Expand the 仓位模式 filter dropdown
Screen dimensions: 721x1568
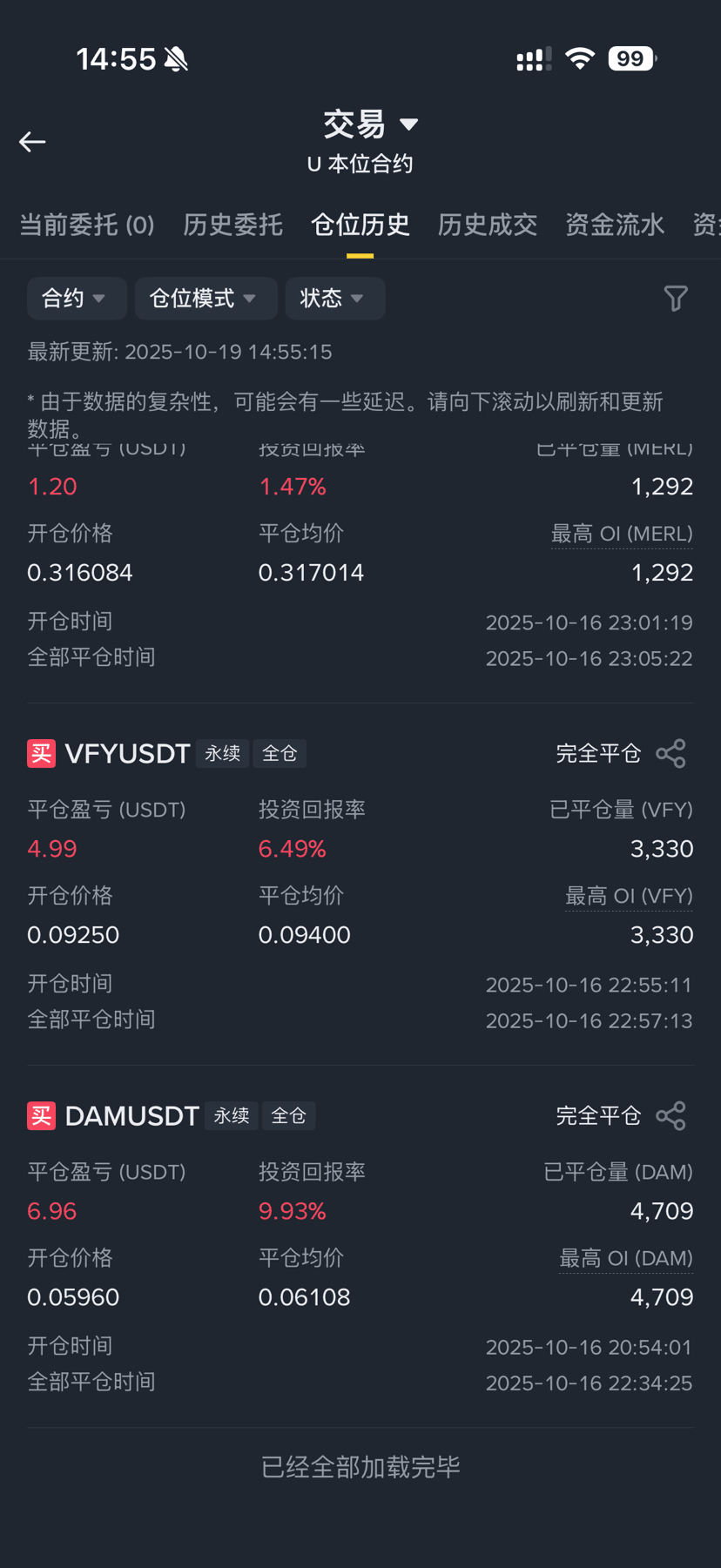205,299
